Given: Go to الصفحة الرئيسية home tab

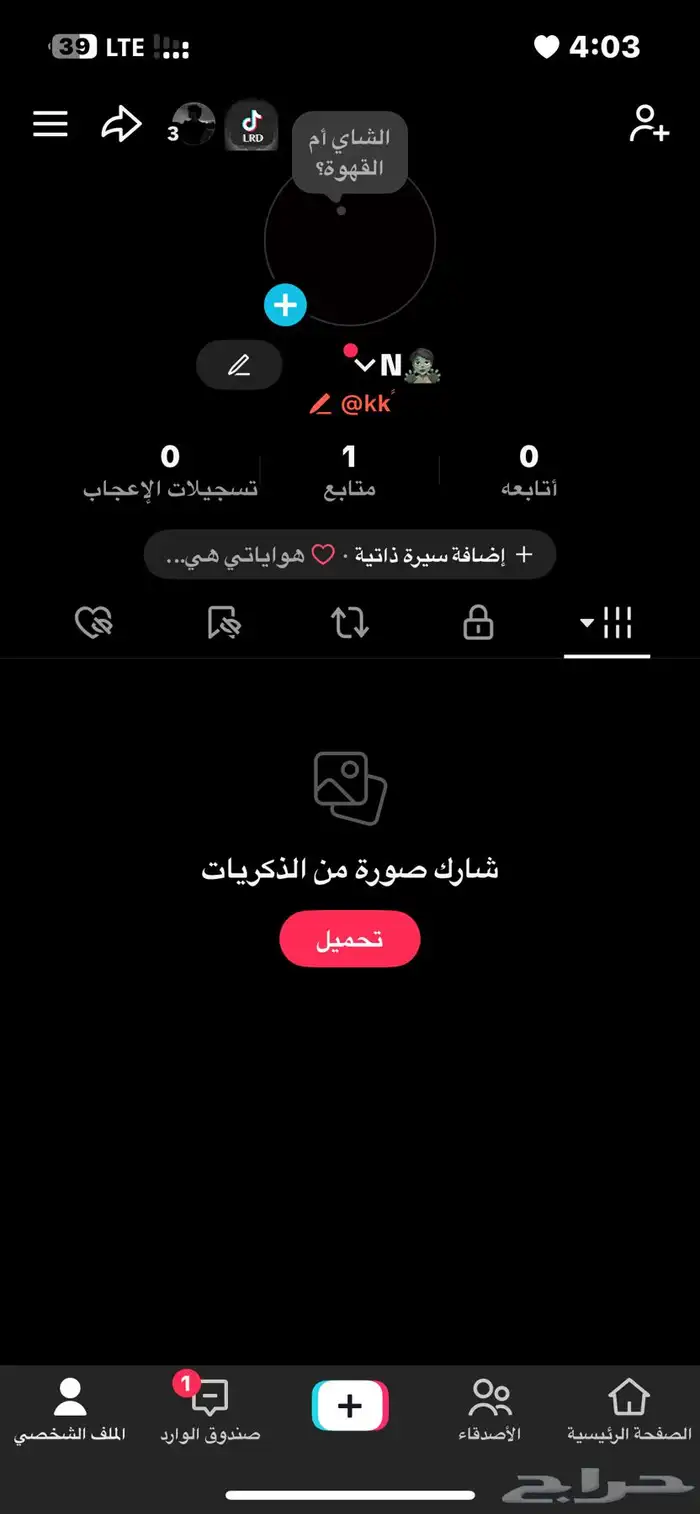Looking at the screenshot, I should 629,1409.
